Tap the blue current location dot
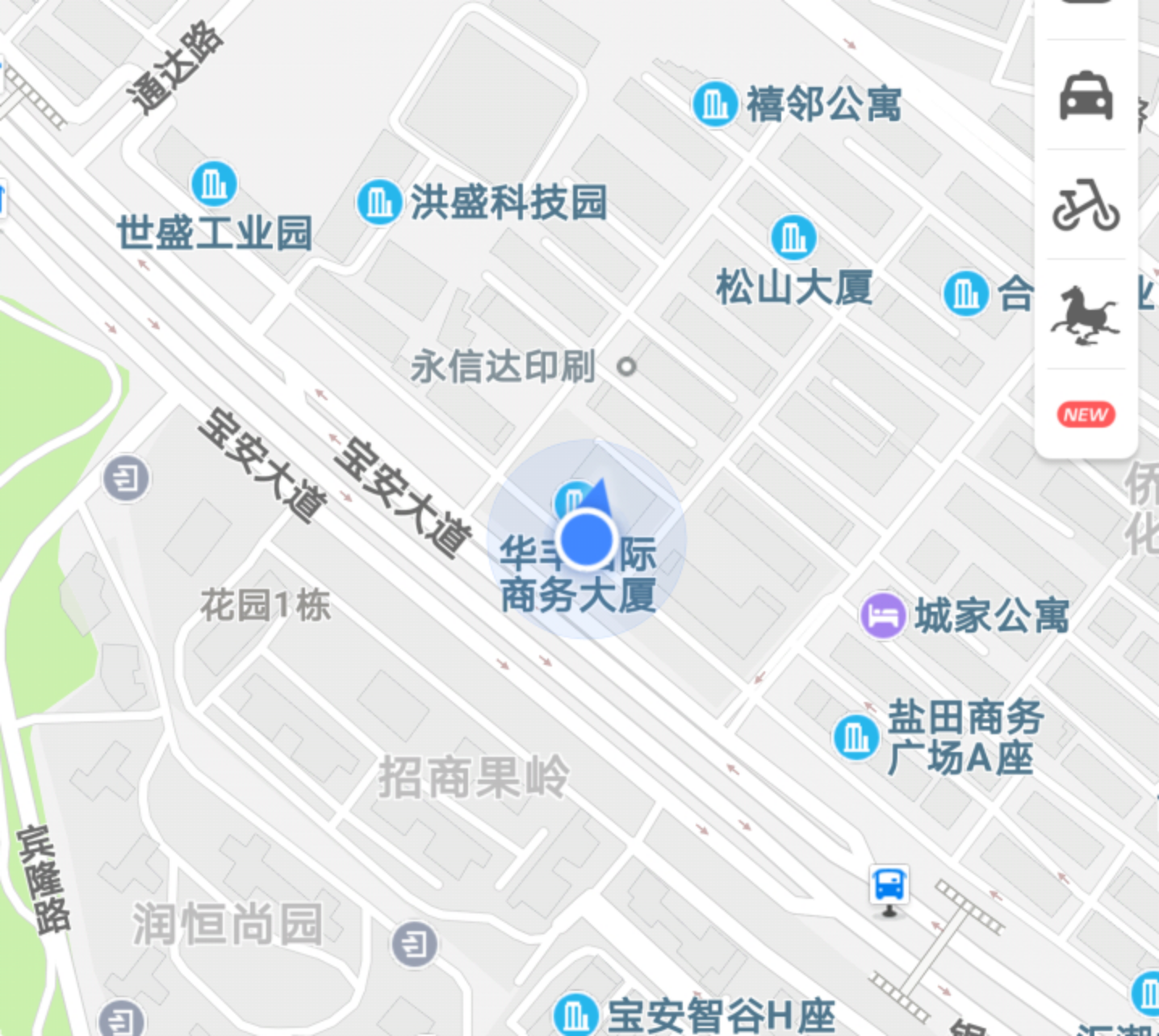1159x1036 pixels. coord(587,540)
